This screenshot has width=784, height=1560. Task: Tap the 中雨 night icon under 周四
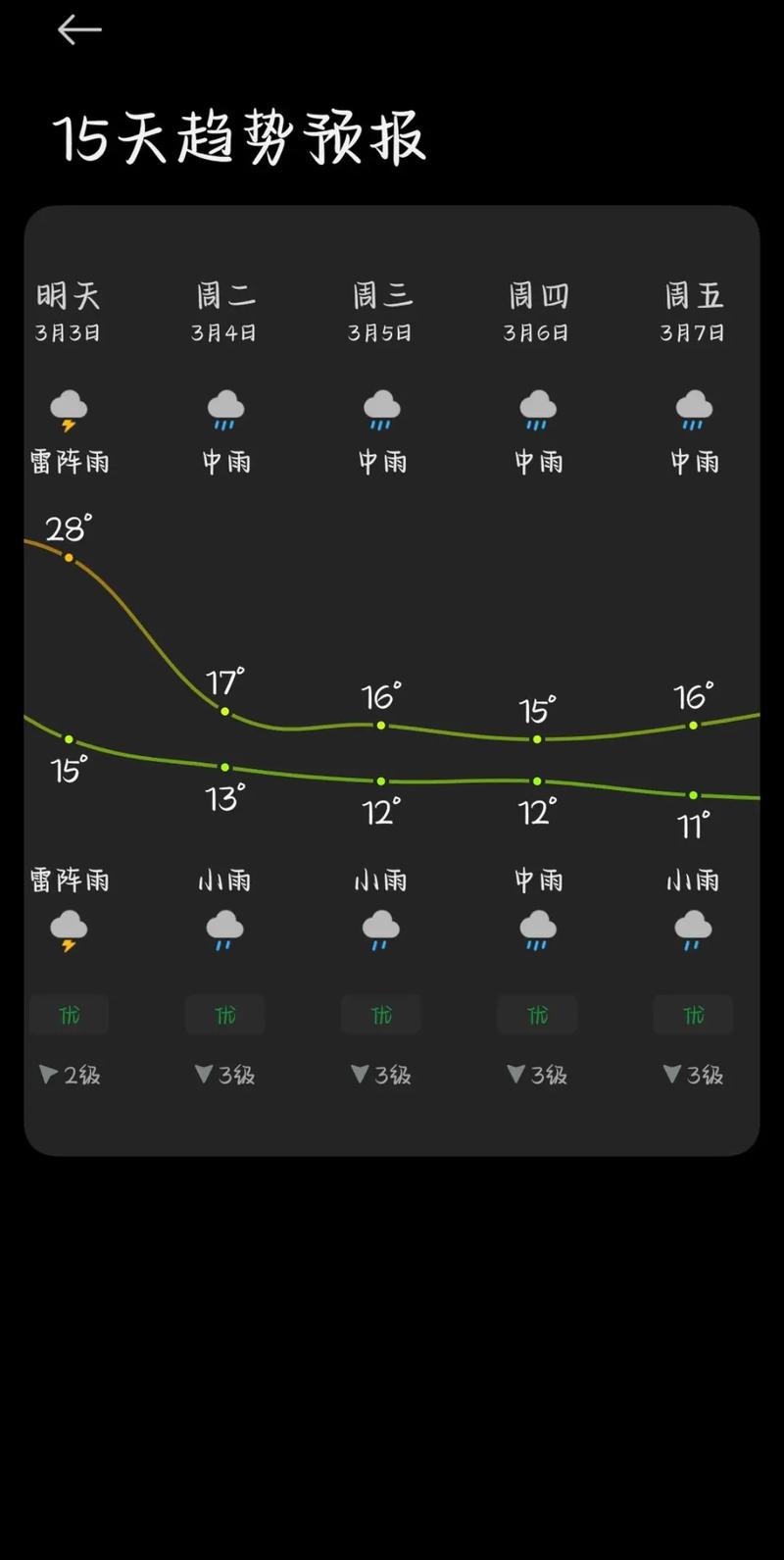click(536, 930)
